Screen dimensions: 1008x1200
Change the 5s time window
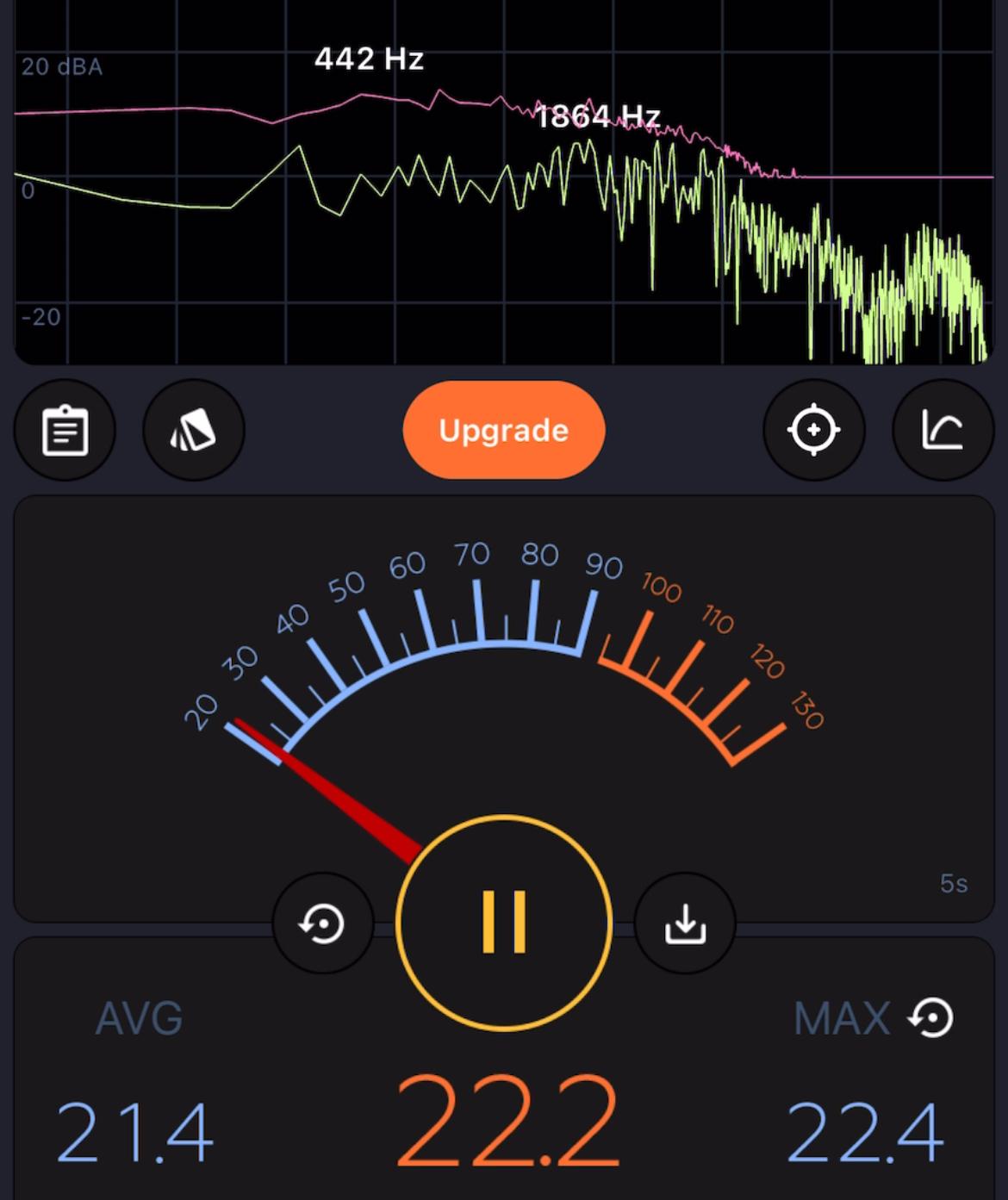click(x=954, y=884)
